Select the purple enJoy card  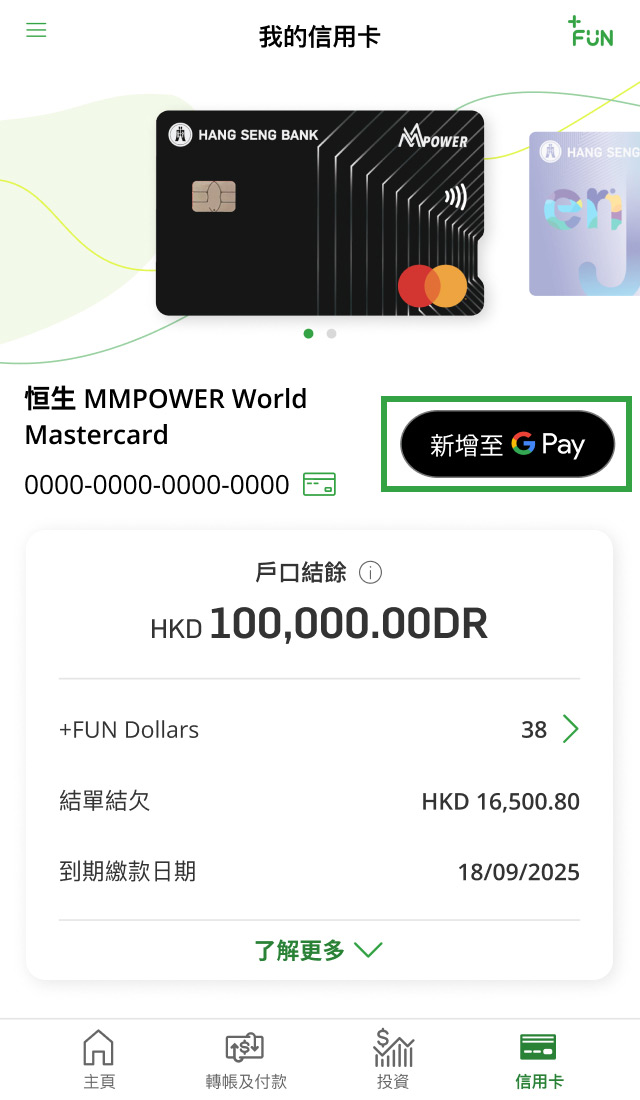pyautogui.click(x=585, y=213)
